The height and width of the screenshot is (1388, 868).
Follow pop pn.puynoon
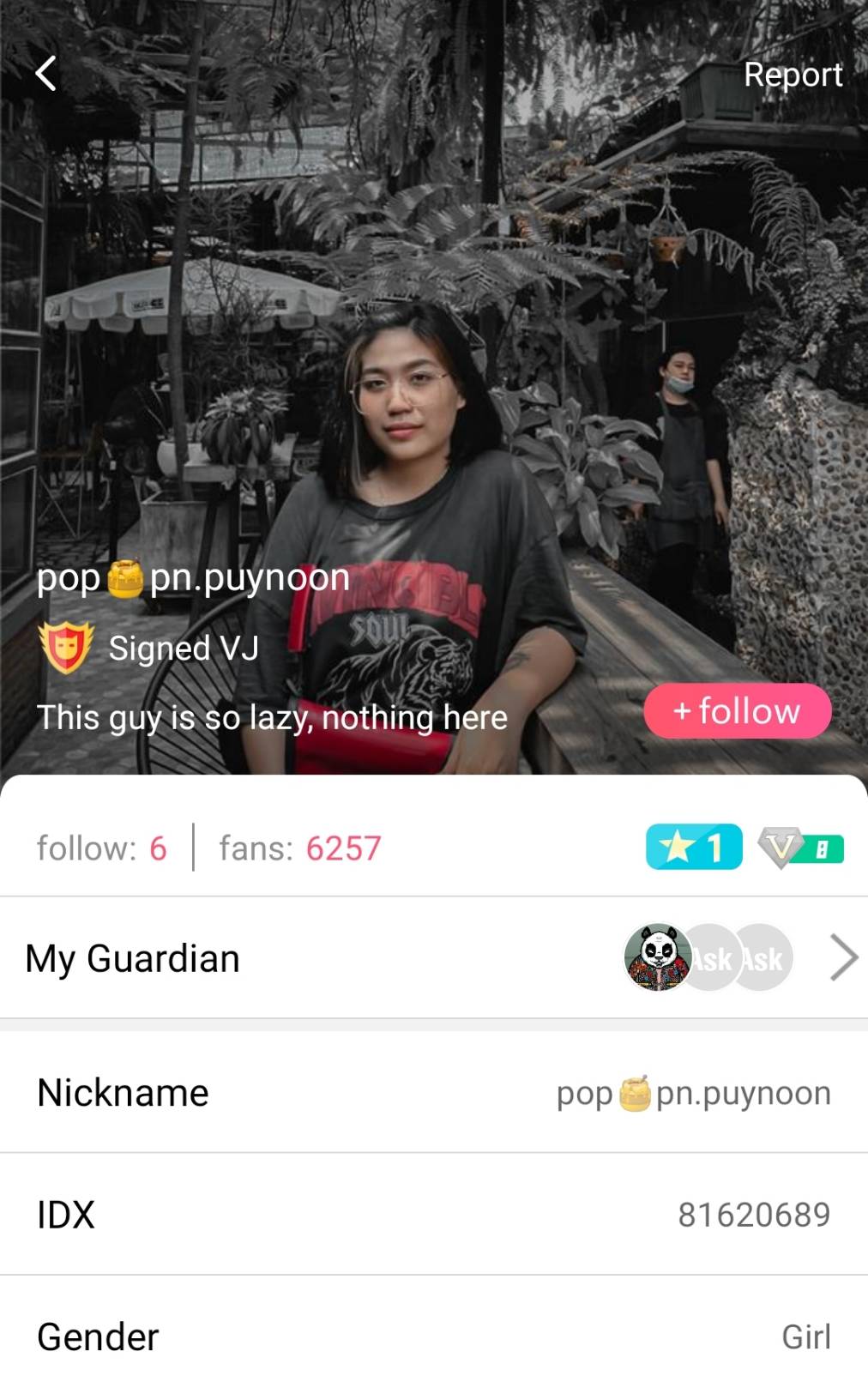tap(737, 711)
